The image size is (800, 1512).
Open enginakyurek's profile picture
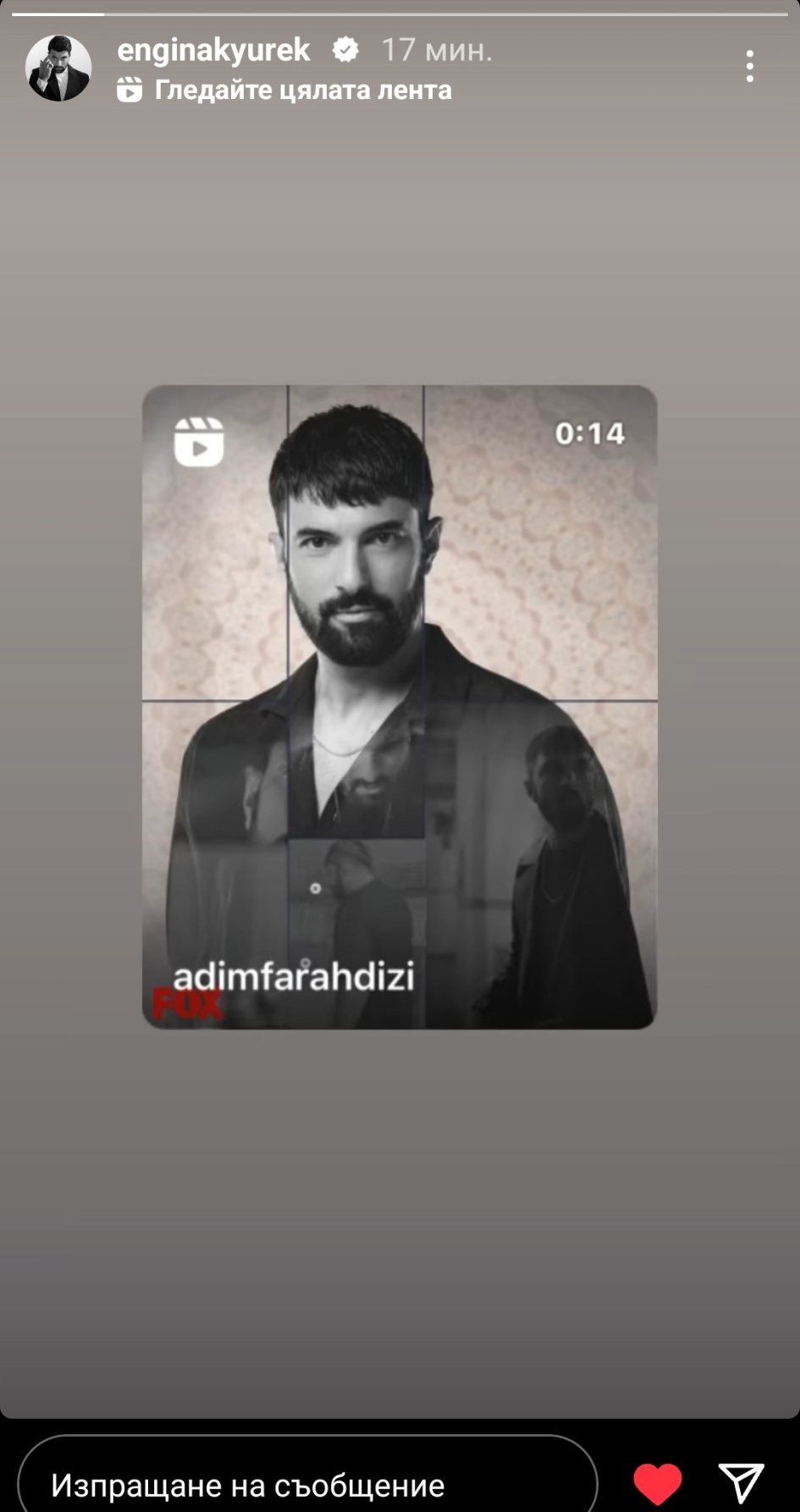[x=58, y=69]
